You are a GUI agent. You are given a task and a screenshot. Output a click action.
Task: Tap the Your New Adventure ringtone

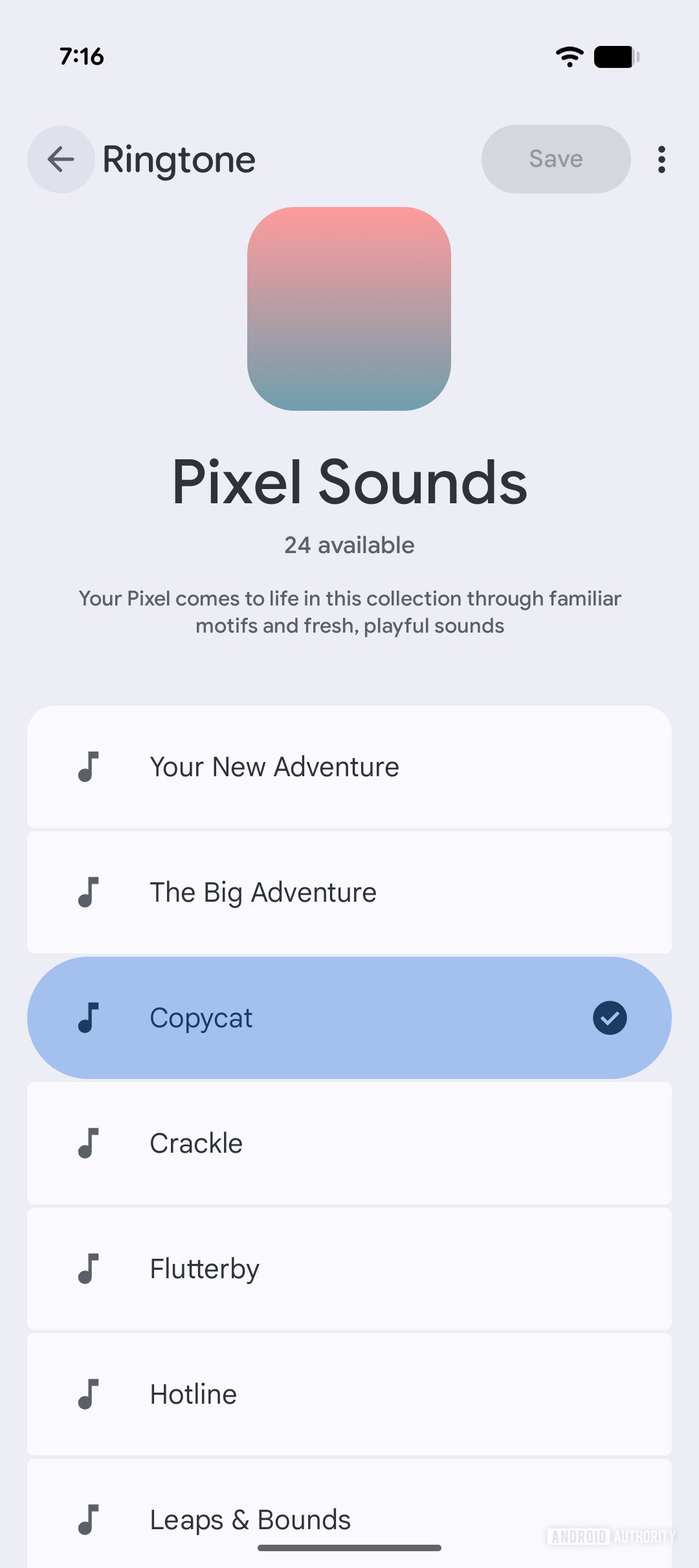[349, 767]
